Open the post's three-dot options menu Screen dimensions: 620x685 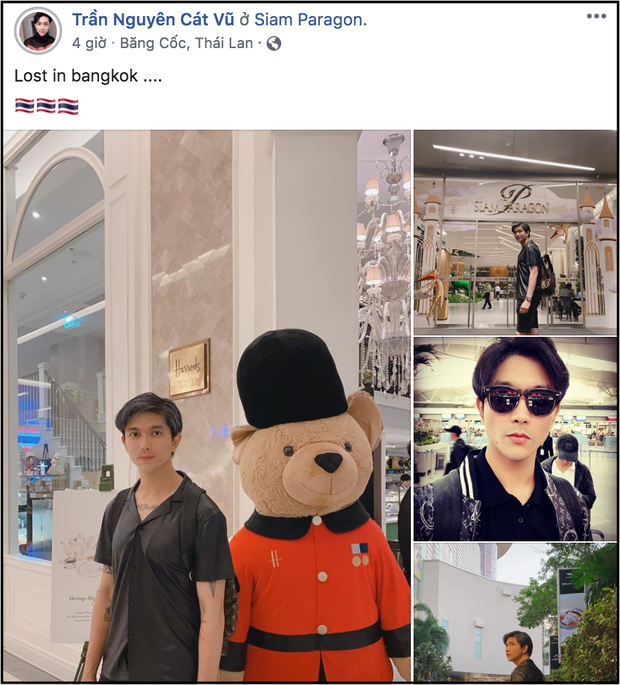[x=596, y=16]
